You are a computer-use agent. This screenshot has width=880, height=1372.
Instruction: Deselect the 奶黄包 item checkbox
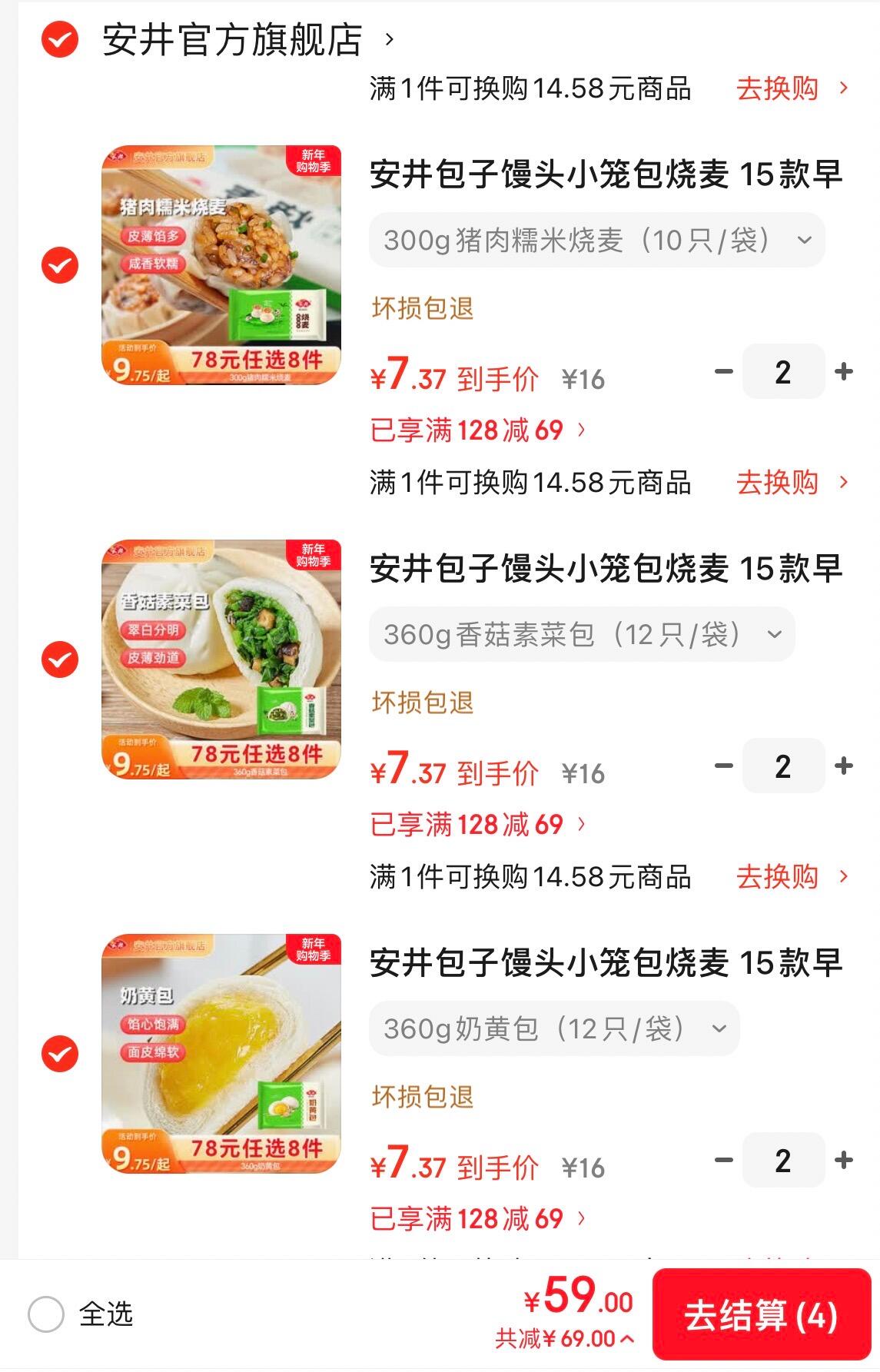coord(60,1054)
